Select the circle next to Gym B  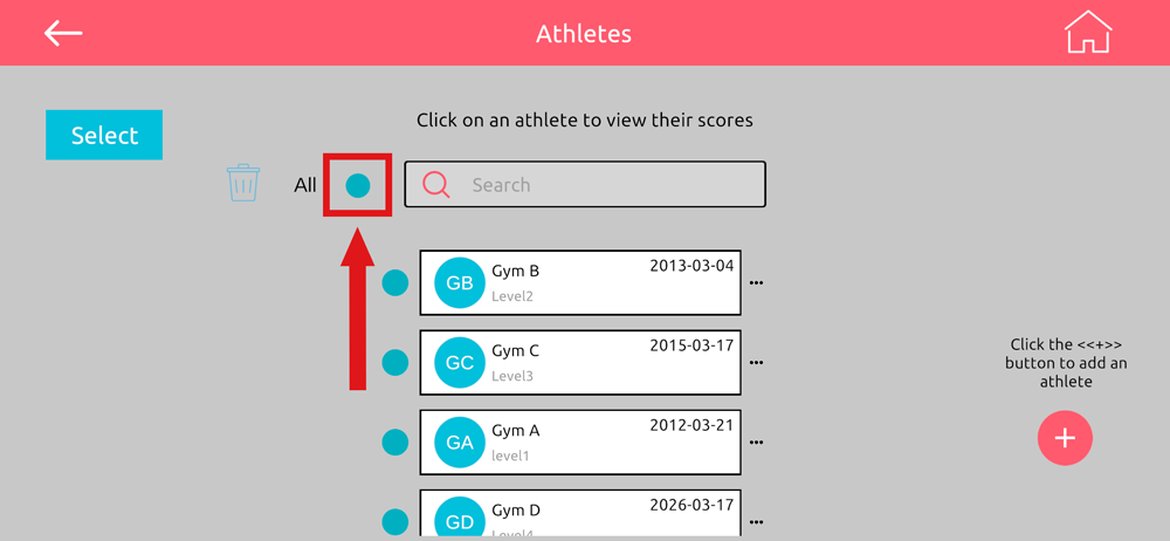[x=395, y=283]
